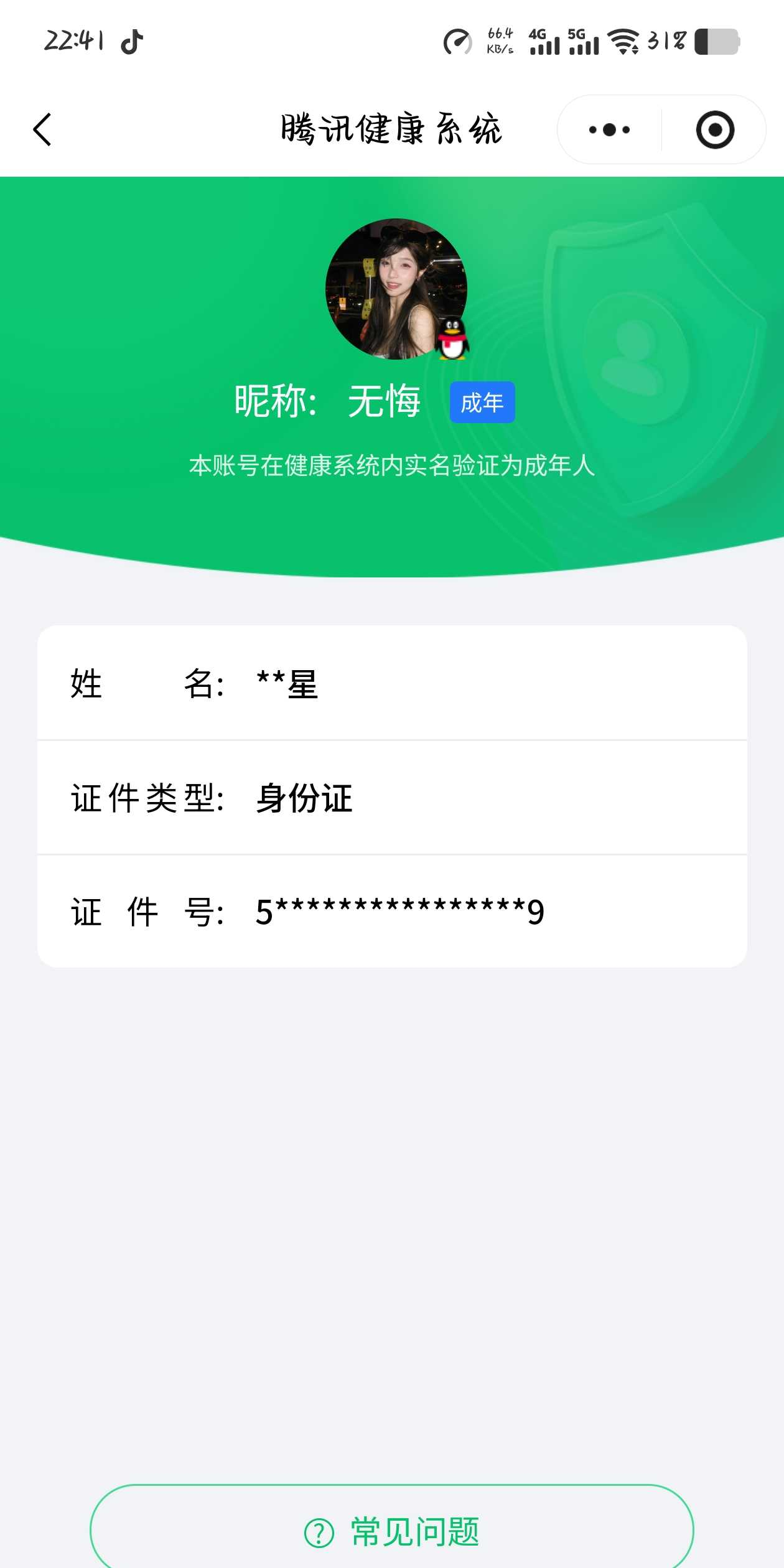Open the 常见问题 FAQ button
Image resolution: width=784 pixels, height=1568 pixels.
[x=392, y=1532]
